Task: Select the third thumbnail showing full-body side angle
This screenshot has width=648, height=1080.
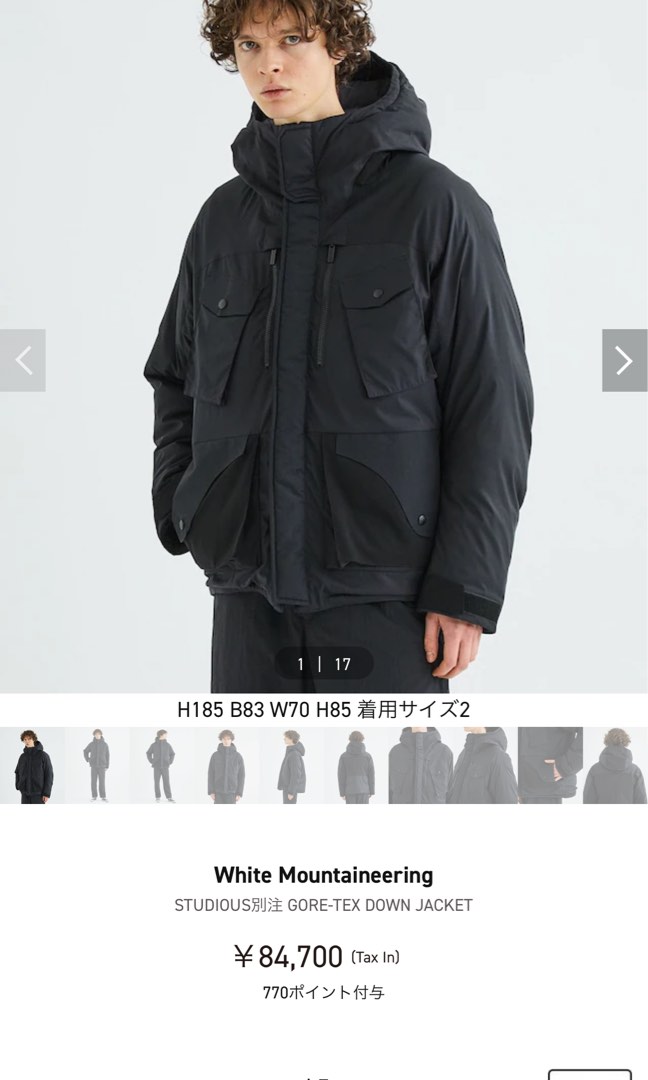Action: (162, 765)
